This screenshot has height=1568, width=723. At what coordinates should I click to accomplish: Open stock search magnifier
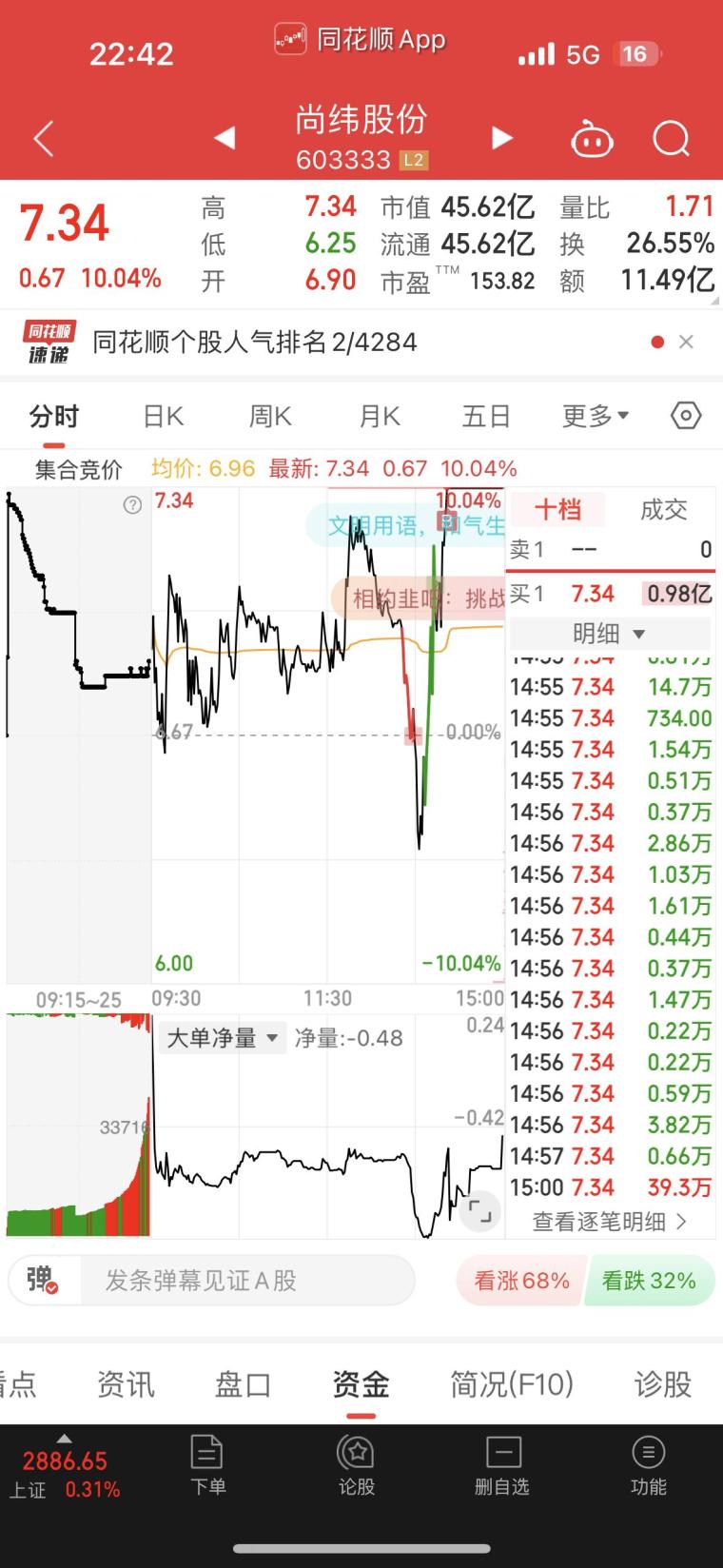671,139
